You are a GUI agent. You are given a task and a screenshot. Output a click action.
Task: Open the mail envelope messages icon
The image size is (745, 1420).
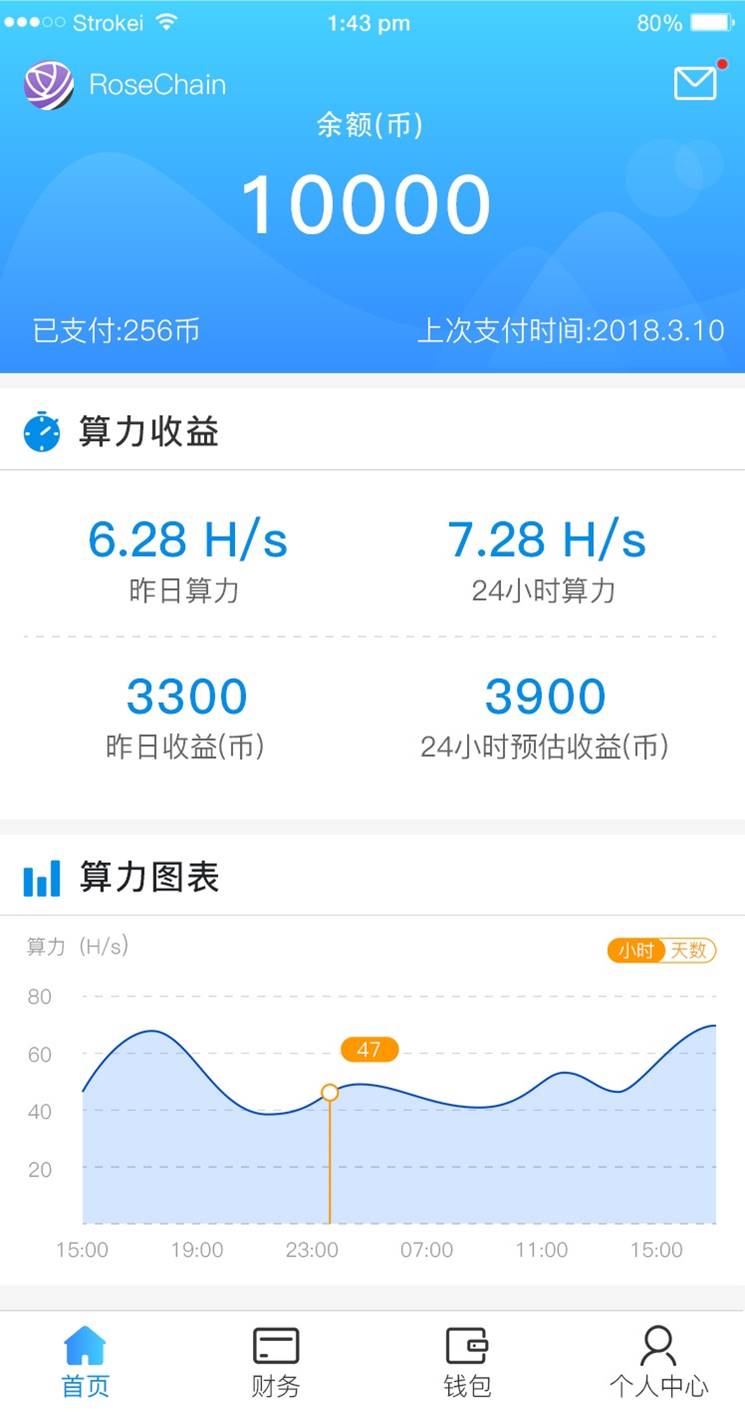click(696, 83)
